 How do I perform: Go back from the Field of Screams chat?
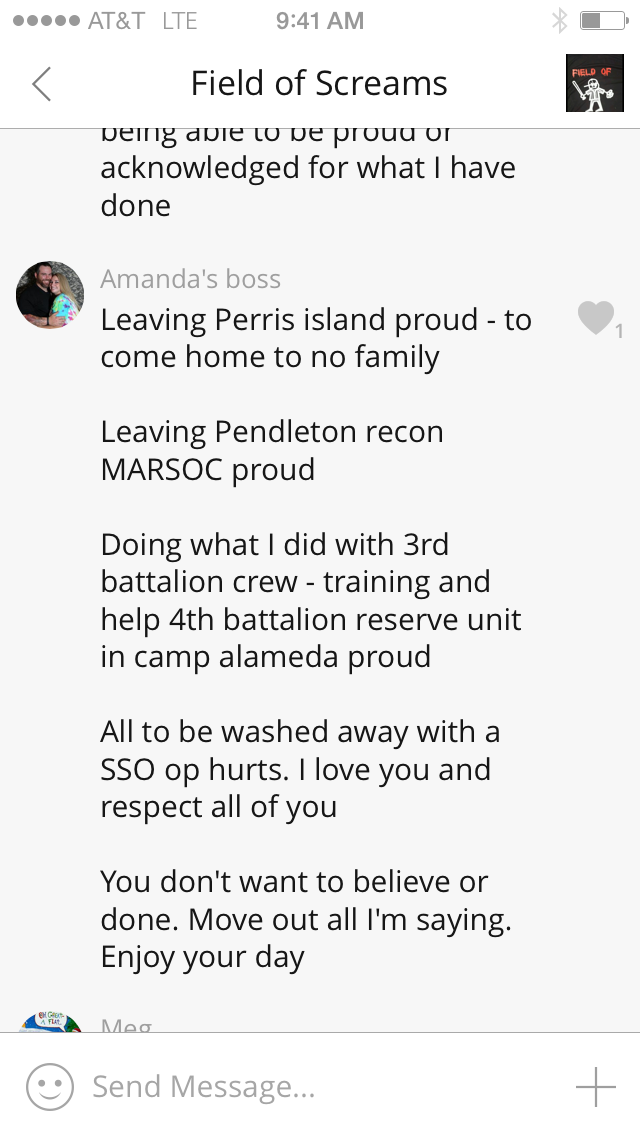42,84
